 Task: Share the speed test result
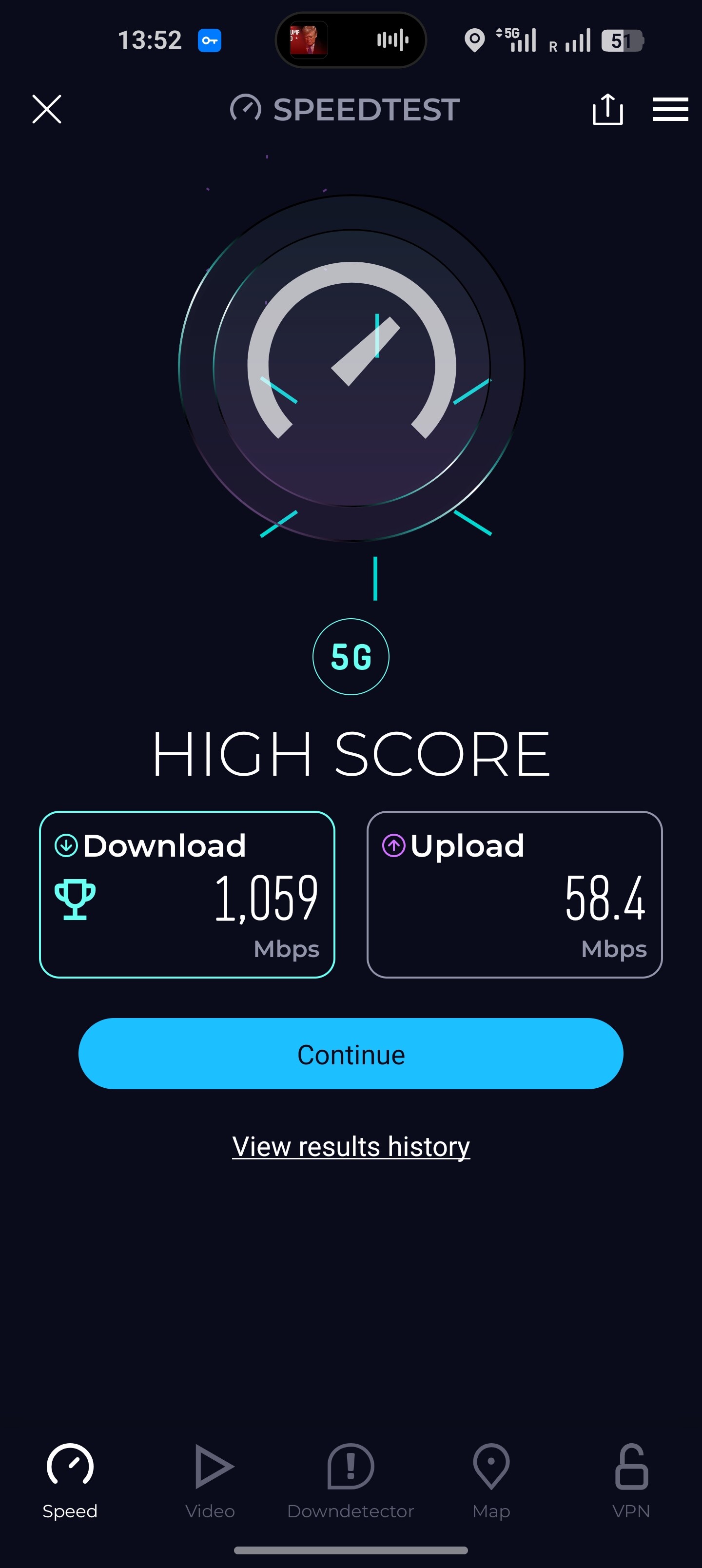[607, 110]
